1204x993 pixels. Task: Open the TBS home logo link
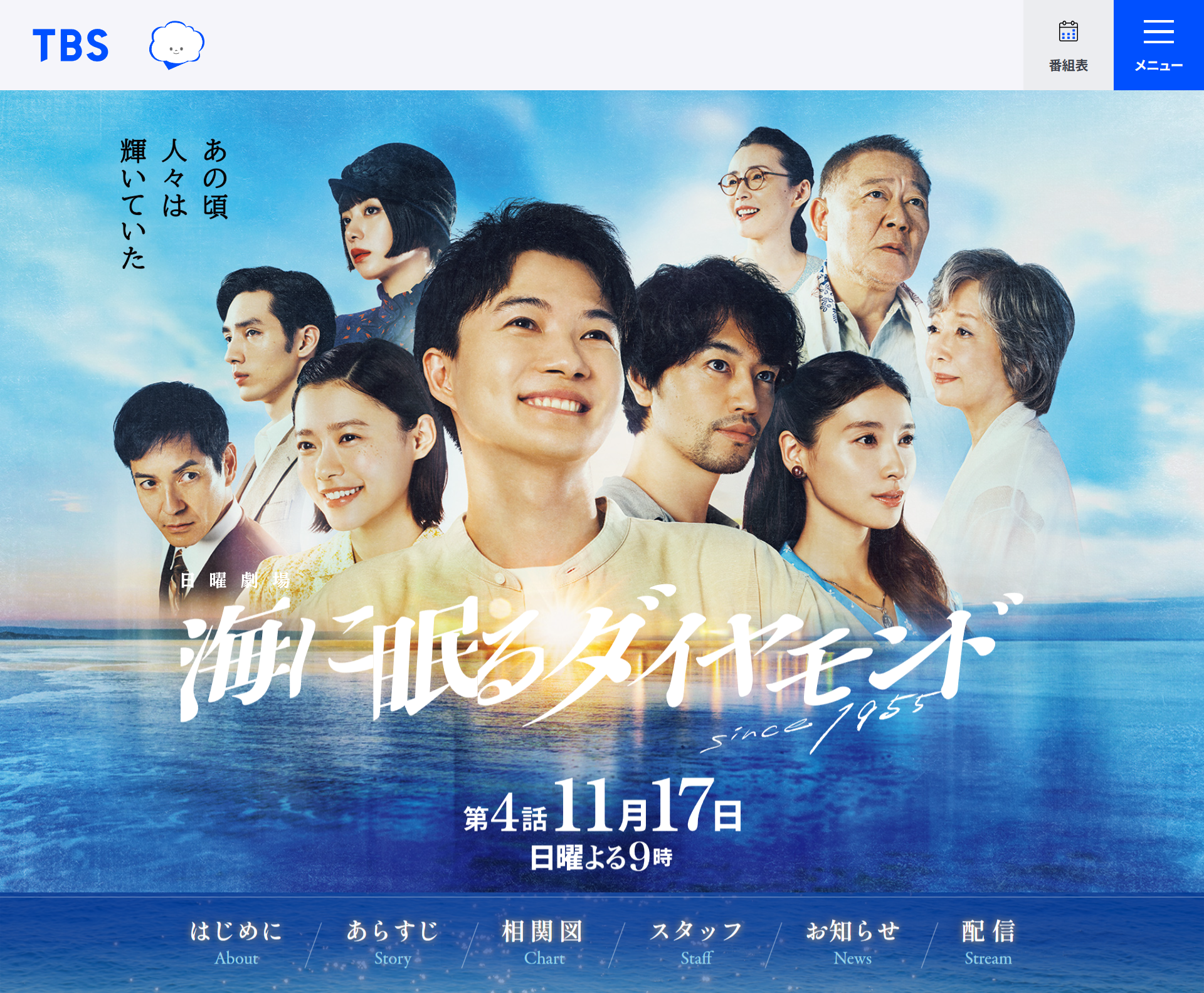pos(71,45)
